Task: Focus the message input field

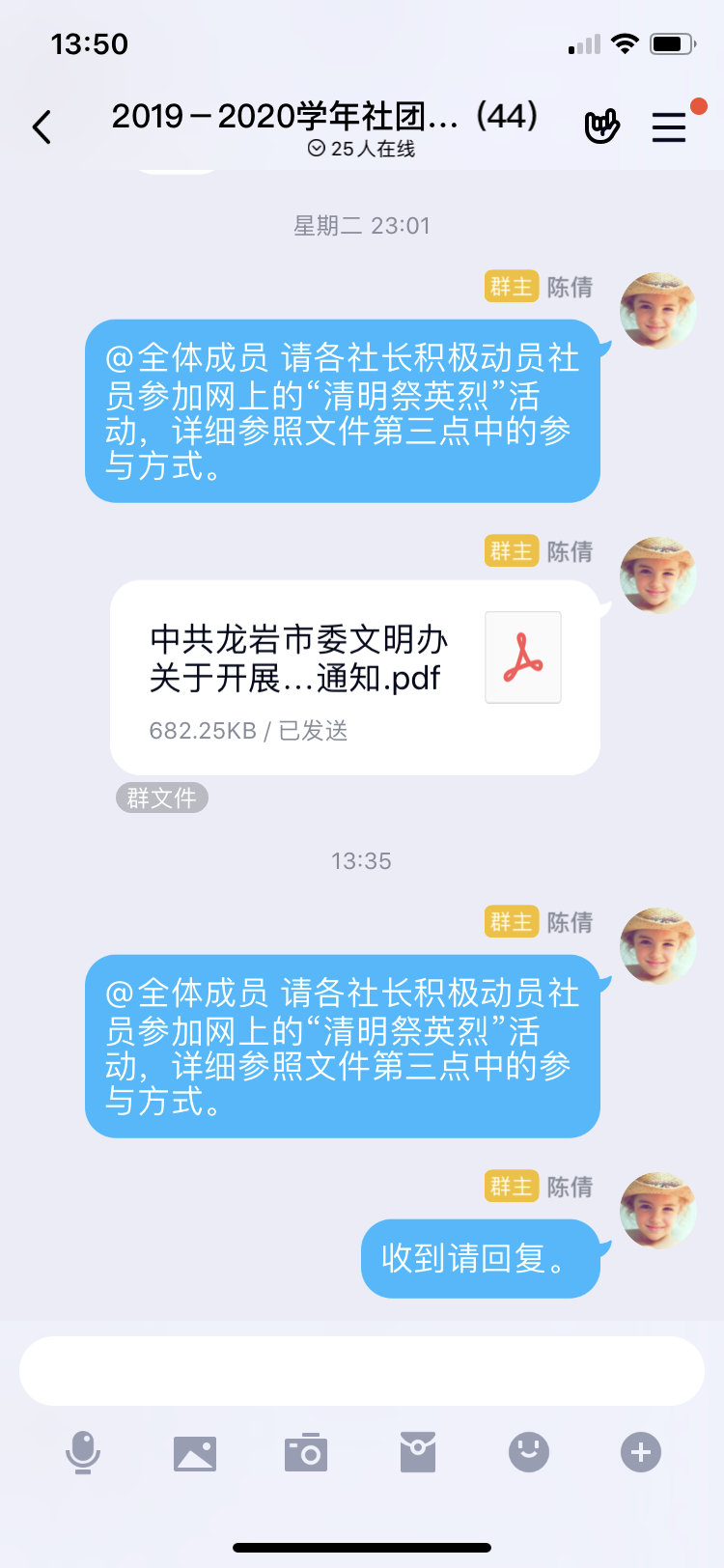Action: tap(361, 1371)
